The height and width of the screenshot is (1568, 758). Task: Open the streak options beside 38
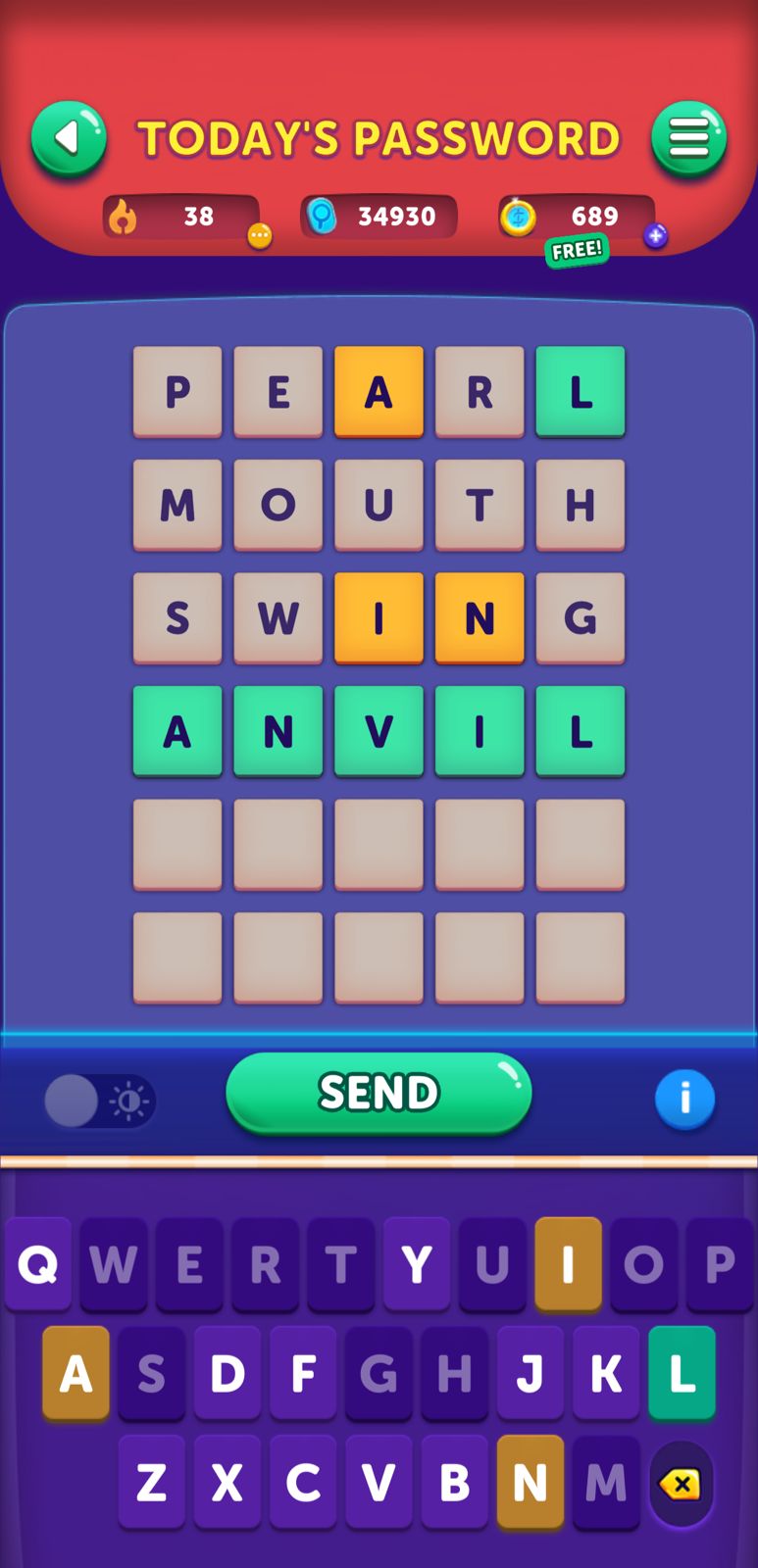click(259, 236)
